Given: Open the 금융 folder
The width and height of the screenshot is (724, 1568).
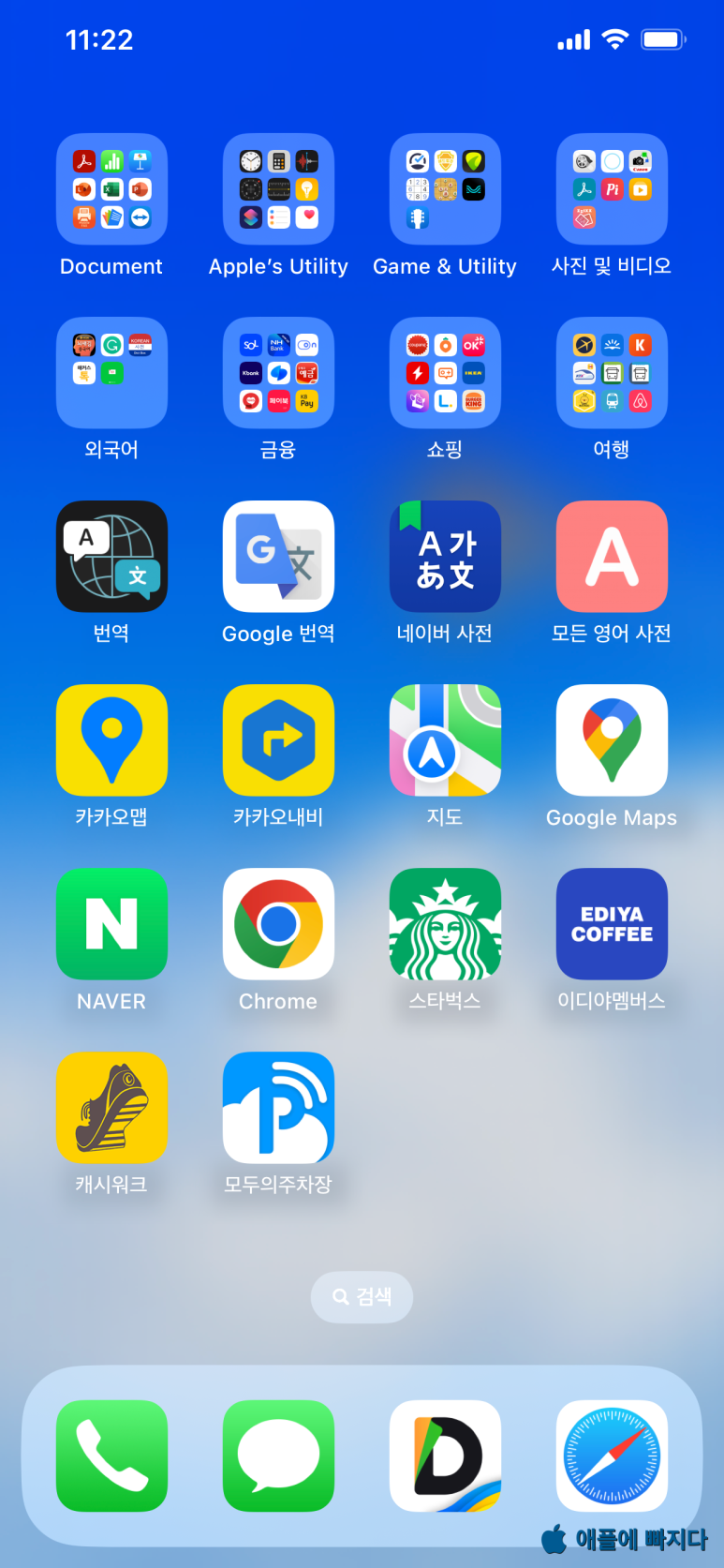Looking at the screenshot, I should point(278,373).
